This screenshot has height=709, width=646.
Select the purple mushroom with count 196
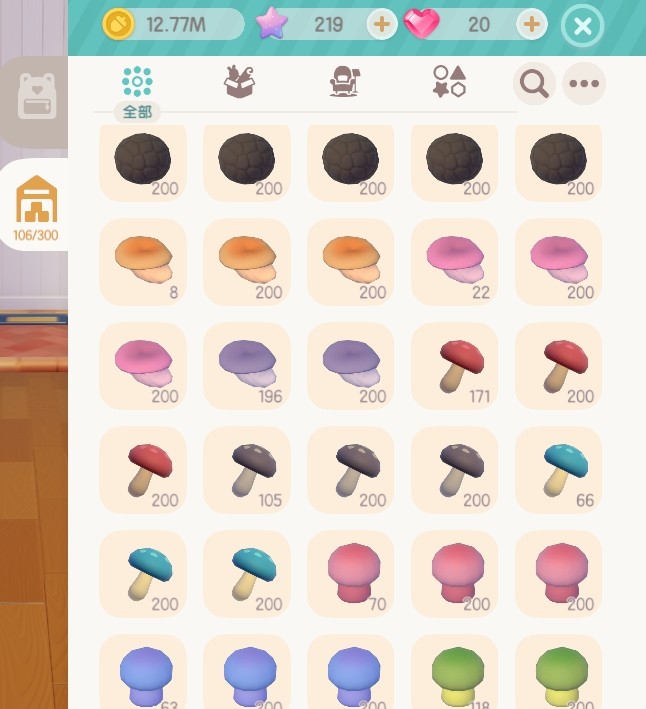click(247, 366)
